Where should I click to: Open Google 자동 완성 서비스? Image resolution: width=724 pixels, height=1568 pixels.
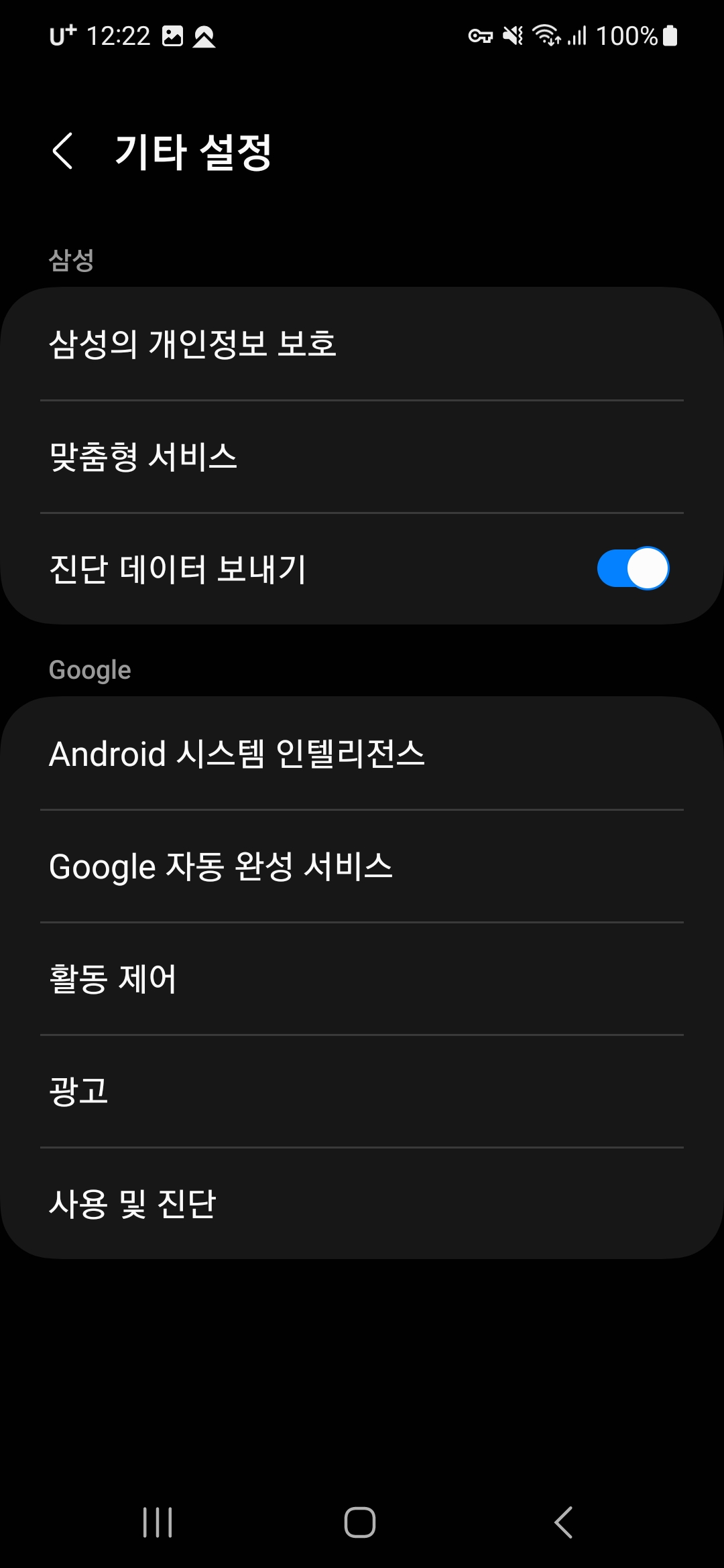click(x=362, y=866)
